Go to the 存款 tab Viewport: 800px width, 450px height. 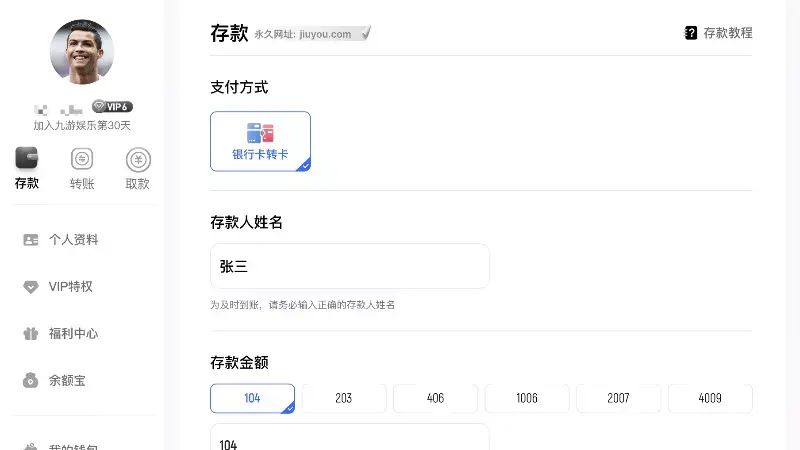coord(27,168)
